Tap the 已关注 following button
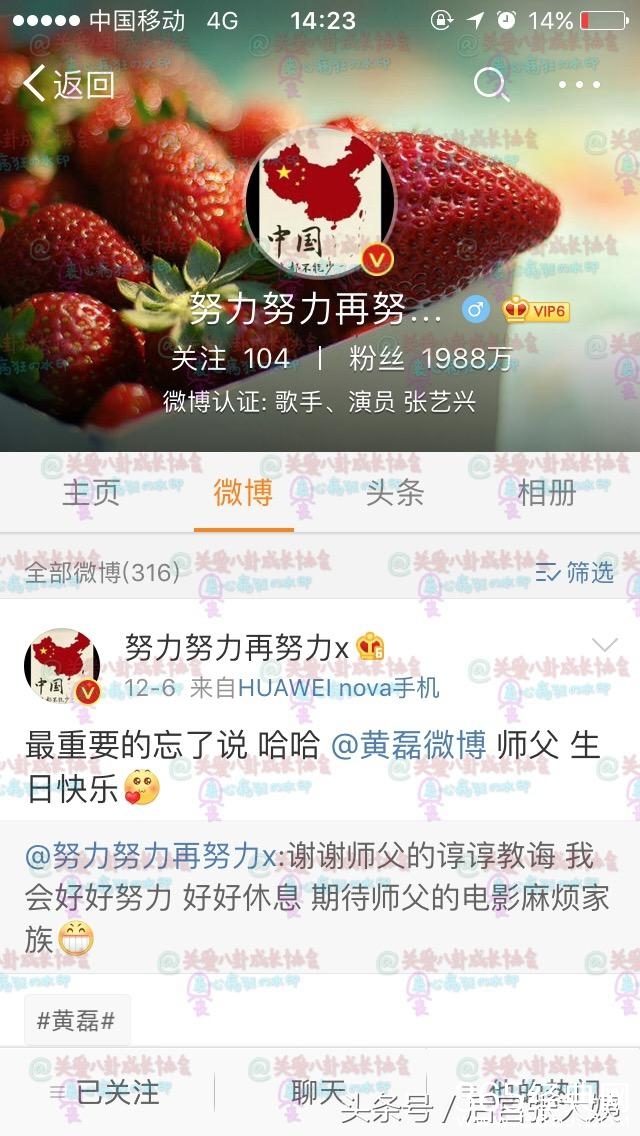 coord(106,1092)
